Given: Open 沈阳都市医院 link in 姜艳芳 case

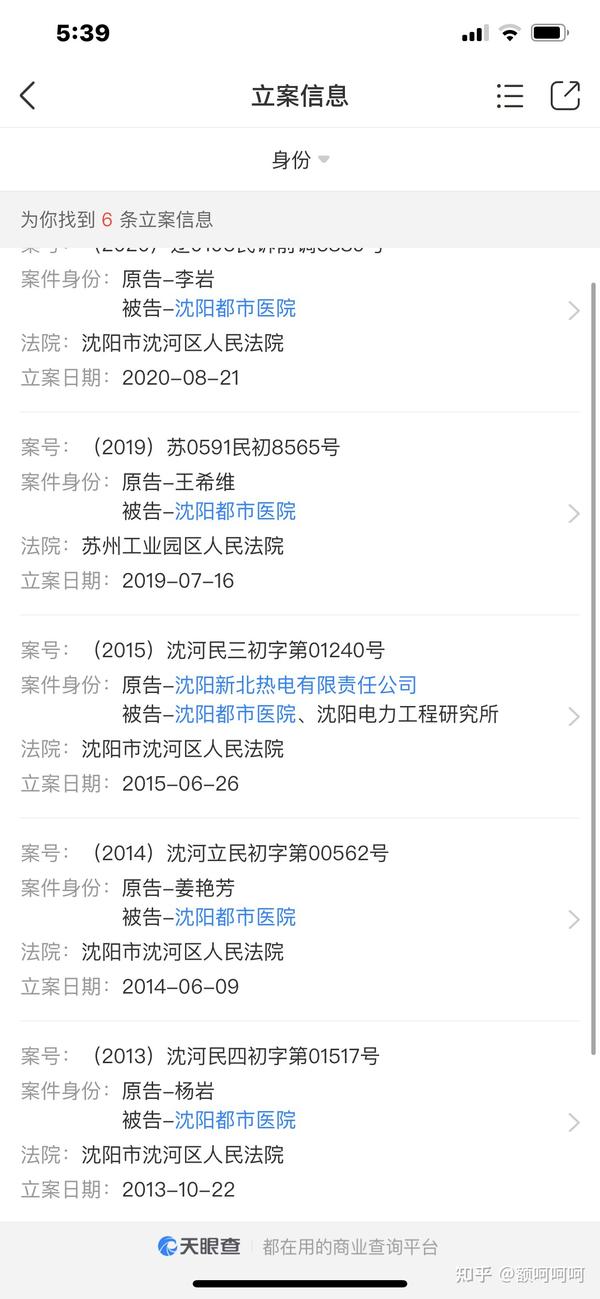Looking at the screenshot, I should coord(236,917).
